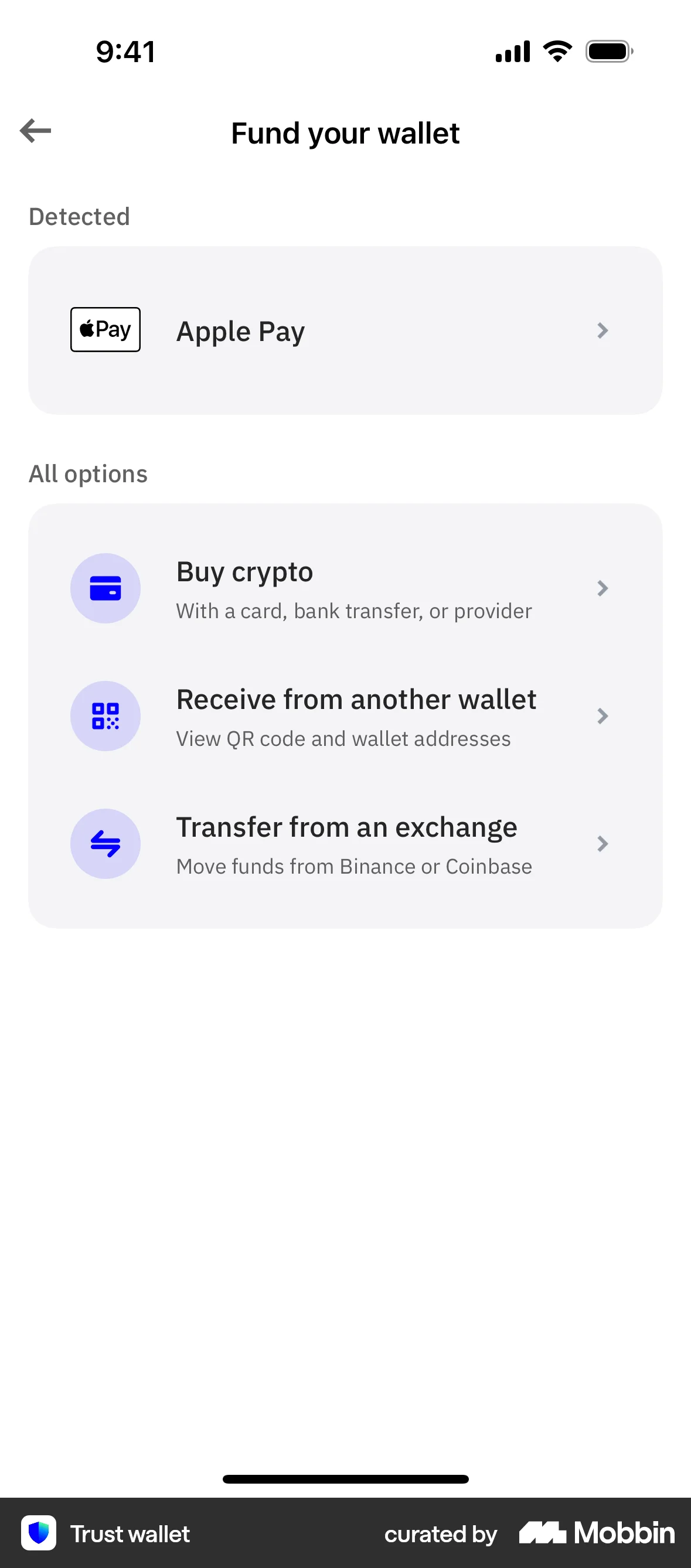Select the Detected section header
691x1568 pixels.
tap(79, 216)
